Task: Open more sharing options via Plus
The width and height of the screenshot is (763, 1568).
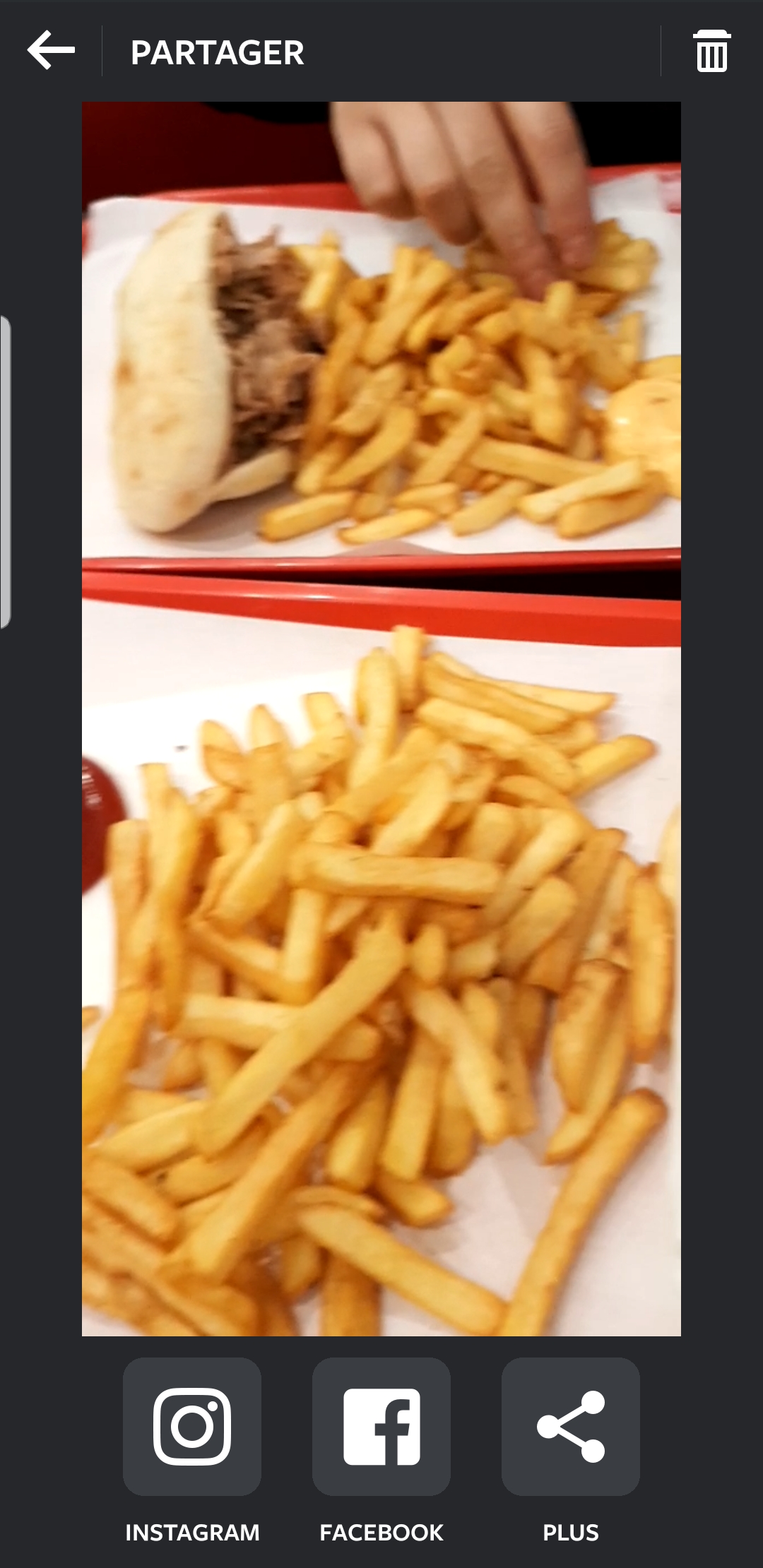Action: point(571,1426)
